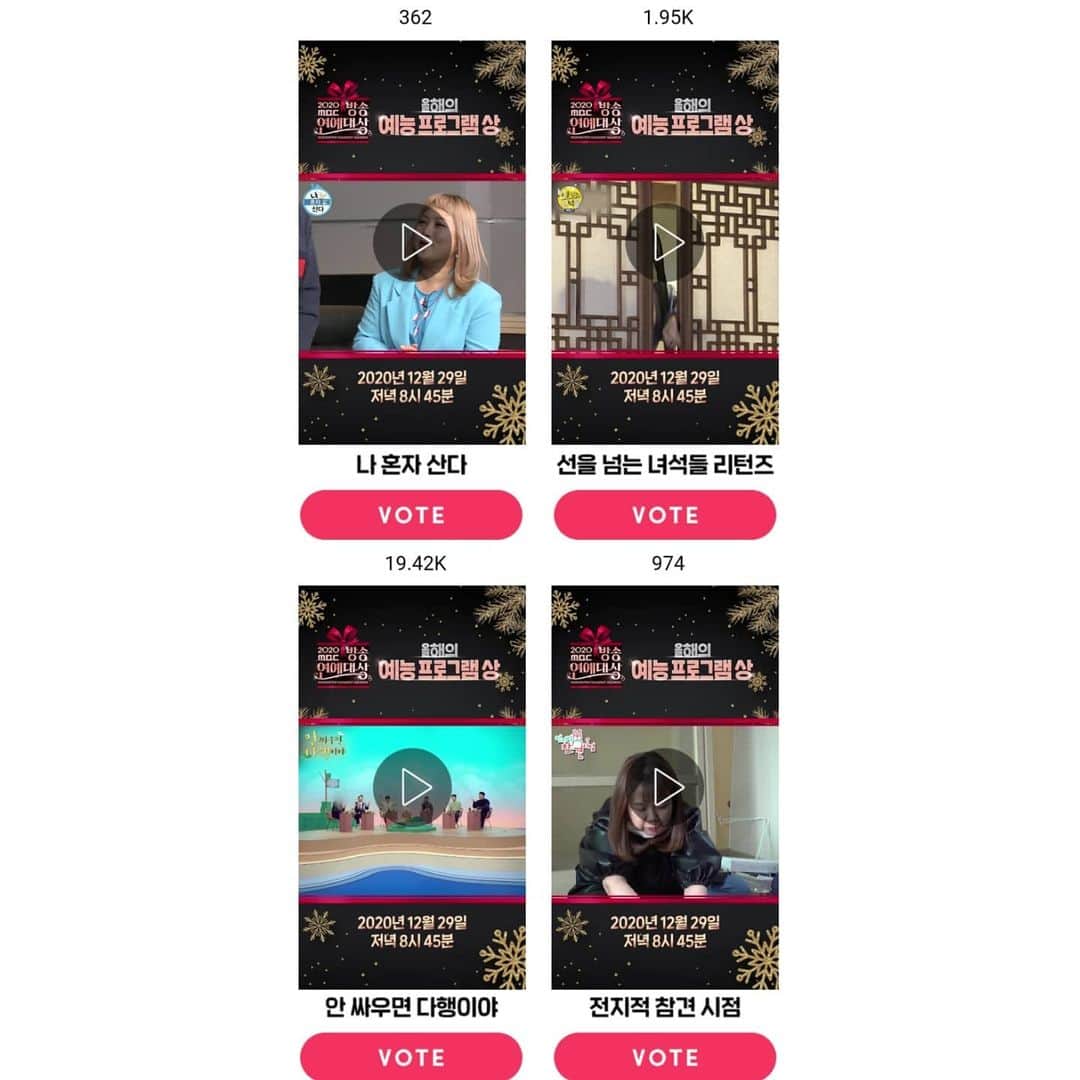The width and height of the screenshot is (1080, 1080).
Task: Play the 나 혼자 산다 video
Action: pos(412,243)
